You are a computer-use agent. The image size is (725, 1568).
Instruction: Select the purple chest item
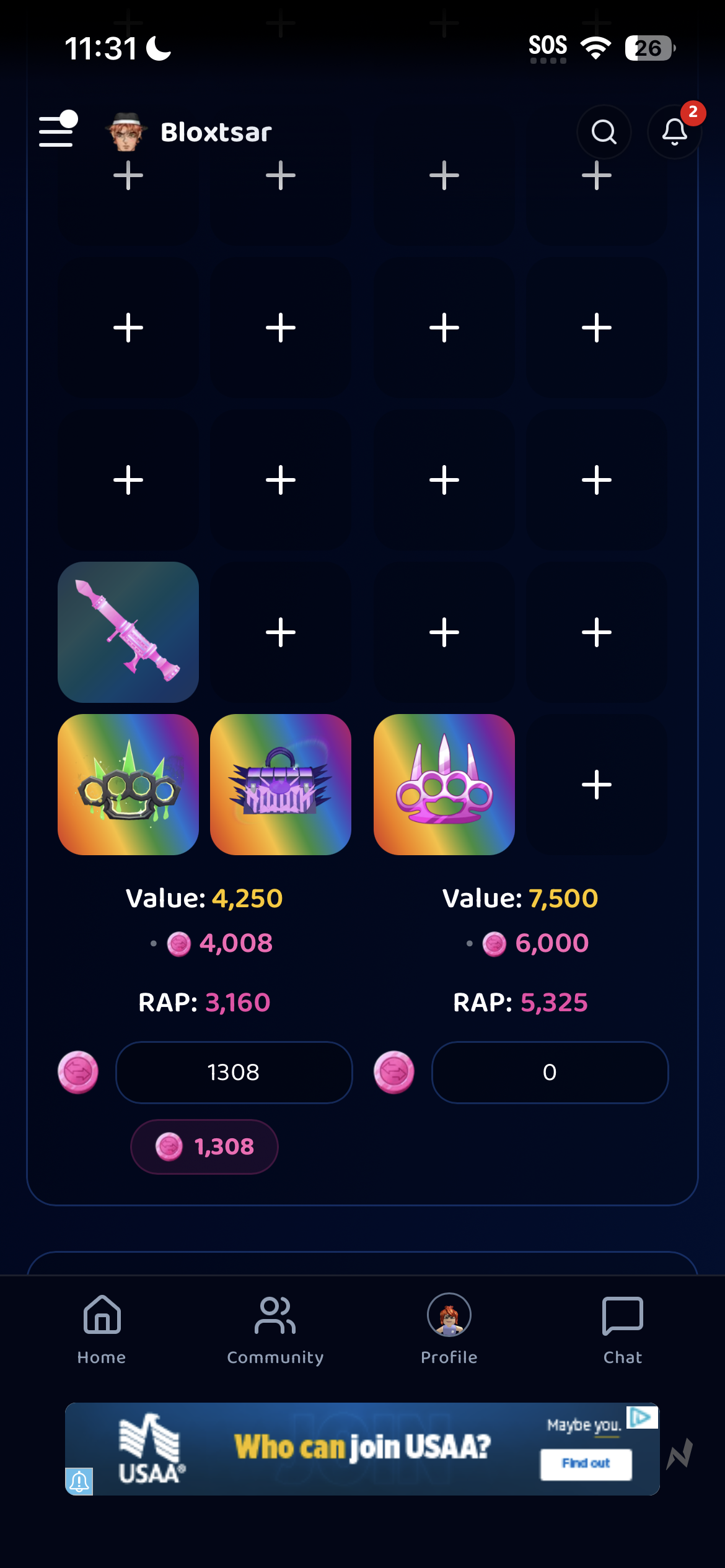pos(281,785)
